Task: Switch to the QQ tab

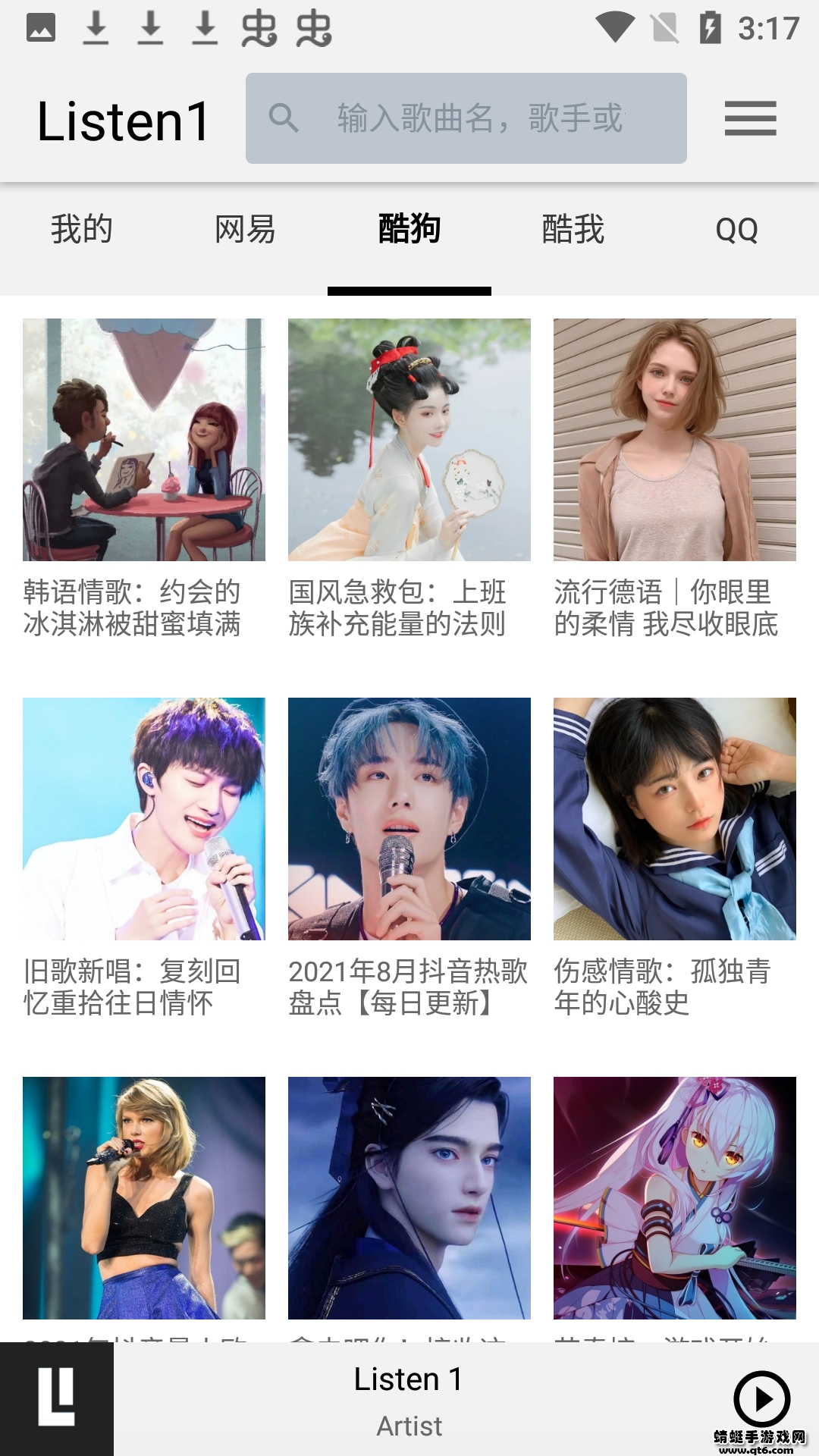Action: pos(736,230)
